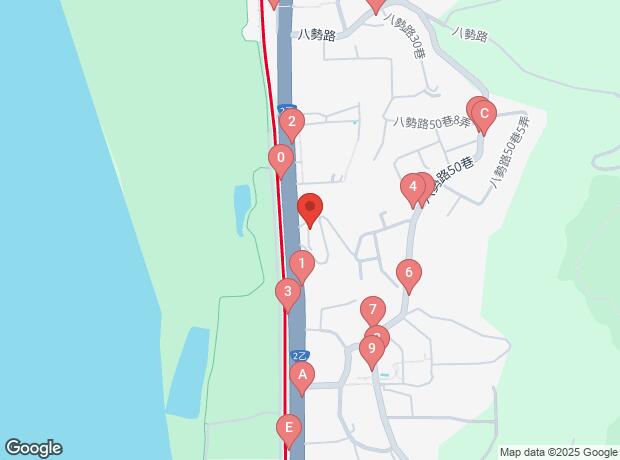Tap map marker labeled E
Screen dimensions: 620x460
click(x=289, y=428)
